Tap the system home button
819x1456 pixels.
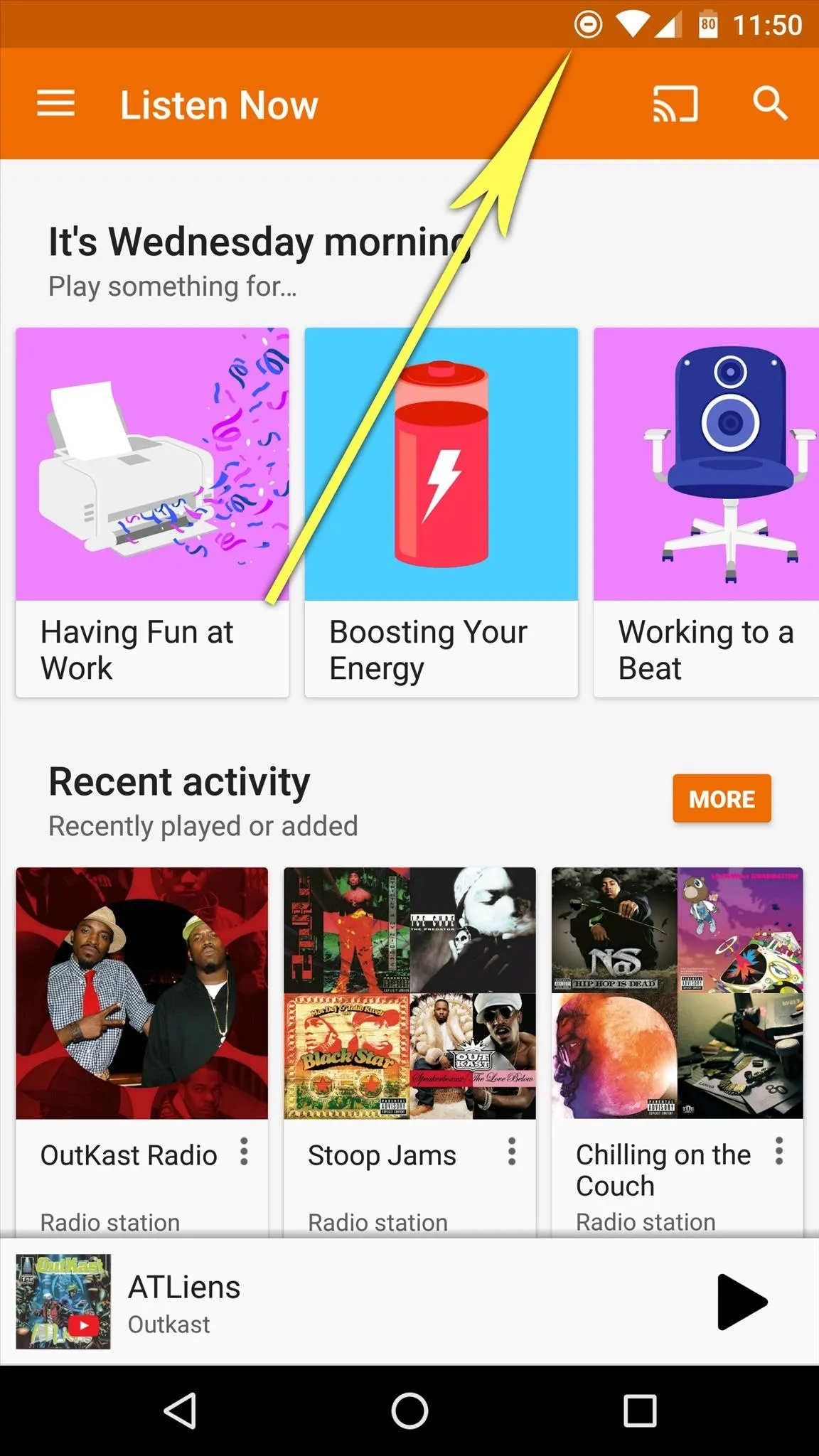409,1410
